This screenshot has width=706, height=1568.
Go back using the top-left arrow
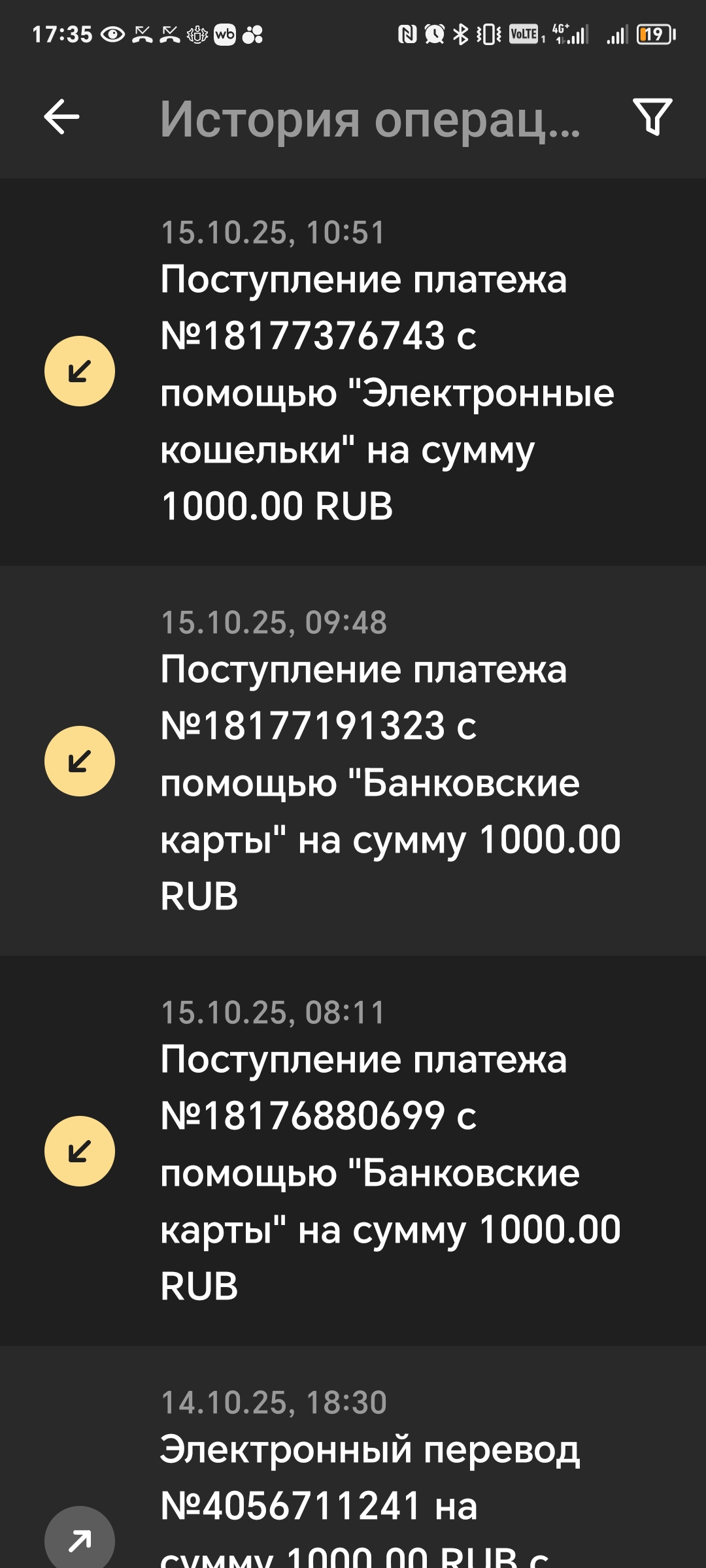[61, 117]
